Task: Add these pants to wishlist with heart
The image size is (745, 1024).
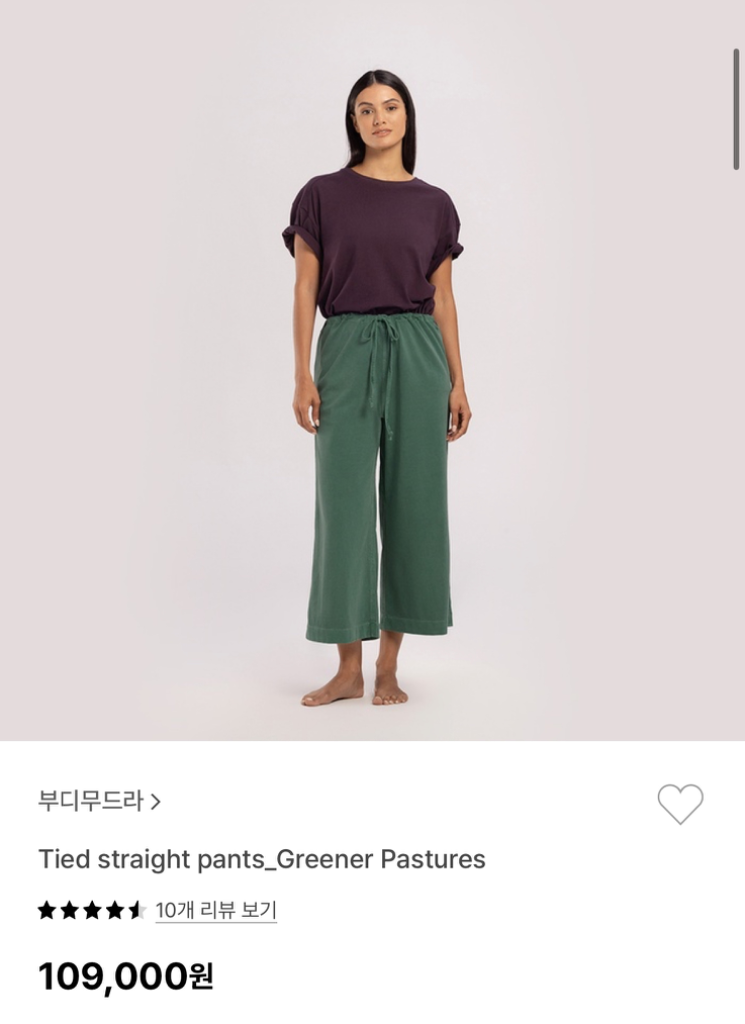Action: [x=680, y=804]
